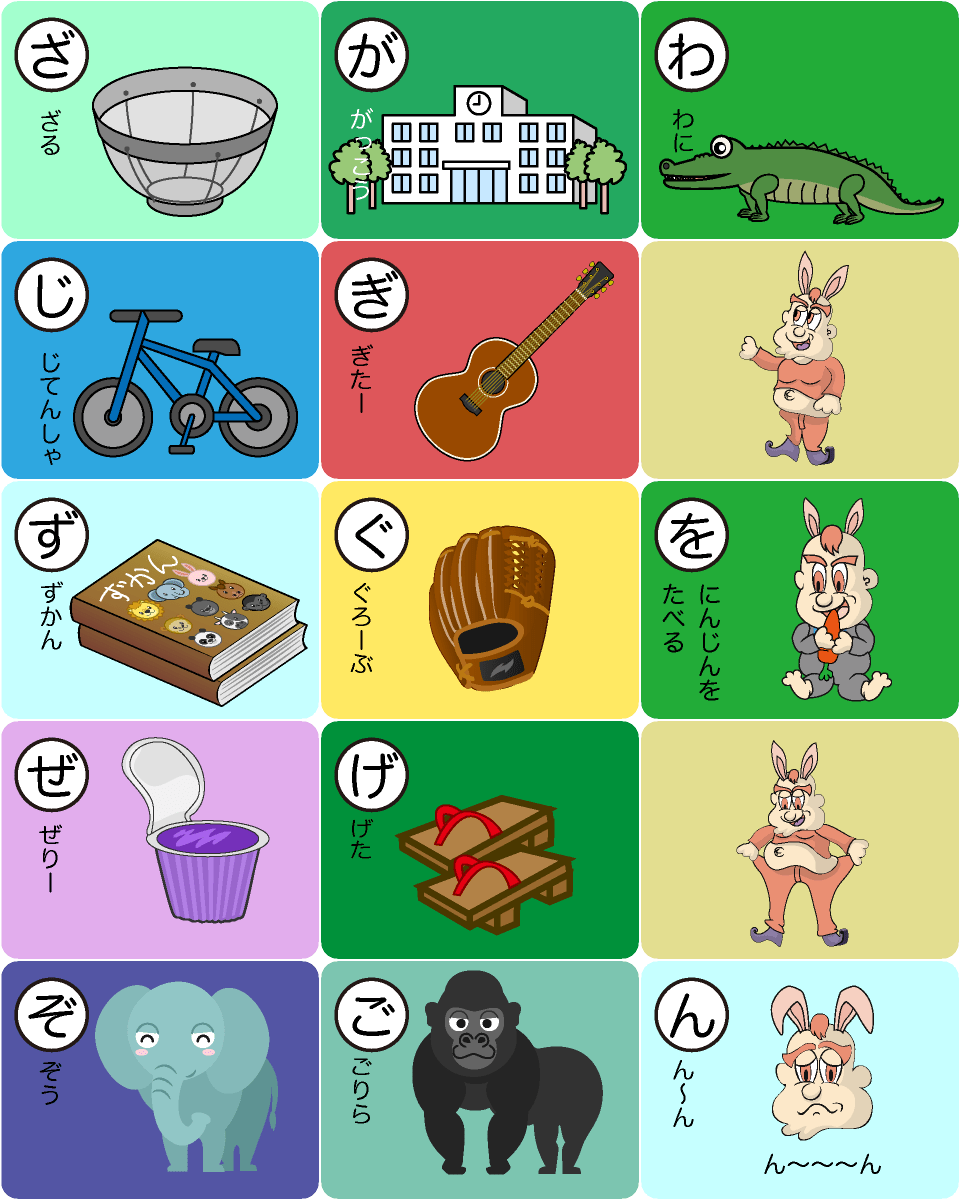Screen dimensions: 960x1200
Task: Open the ぐ baseball glove card
Action: pos(480,600)
